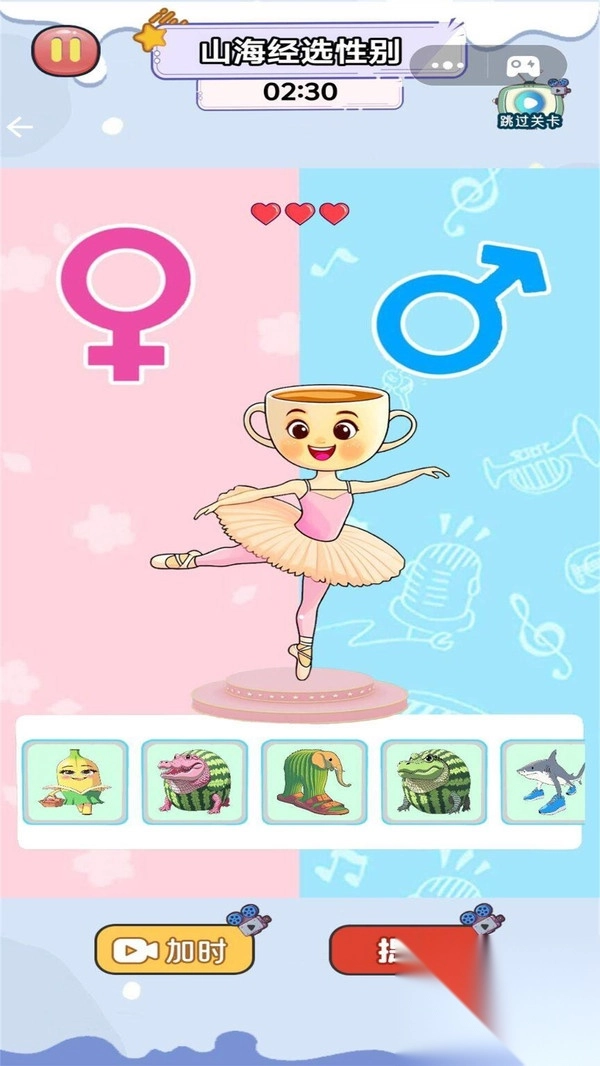600x1066 pixels.
Task: Select the shark with sneakers tile
Action: (545, 782)
